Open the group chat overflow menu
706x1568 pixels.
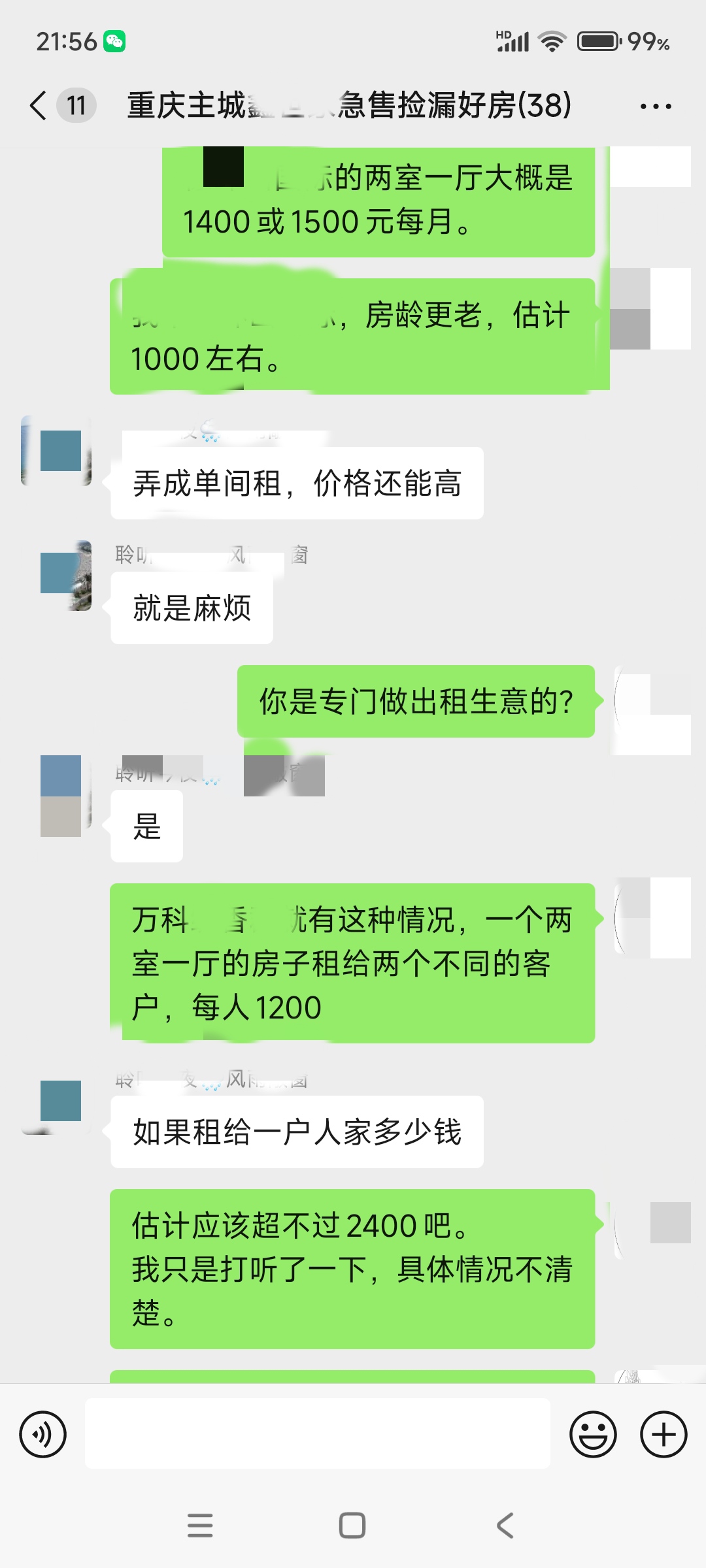pos(656,106)
